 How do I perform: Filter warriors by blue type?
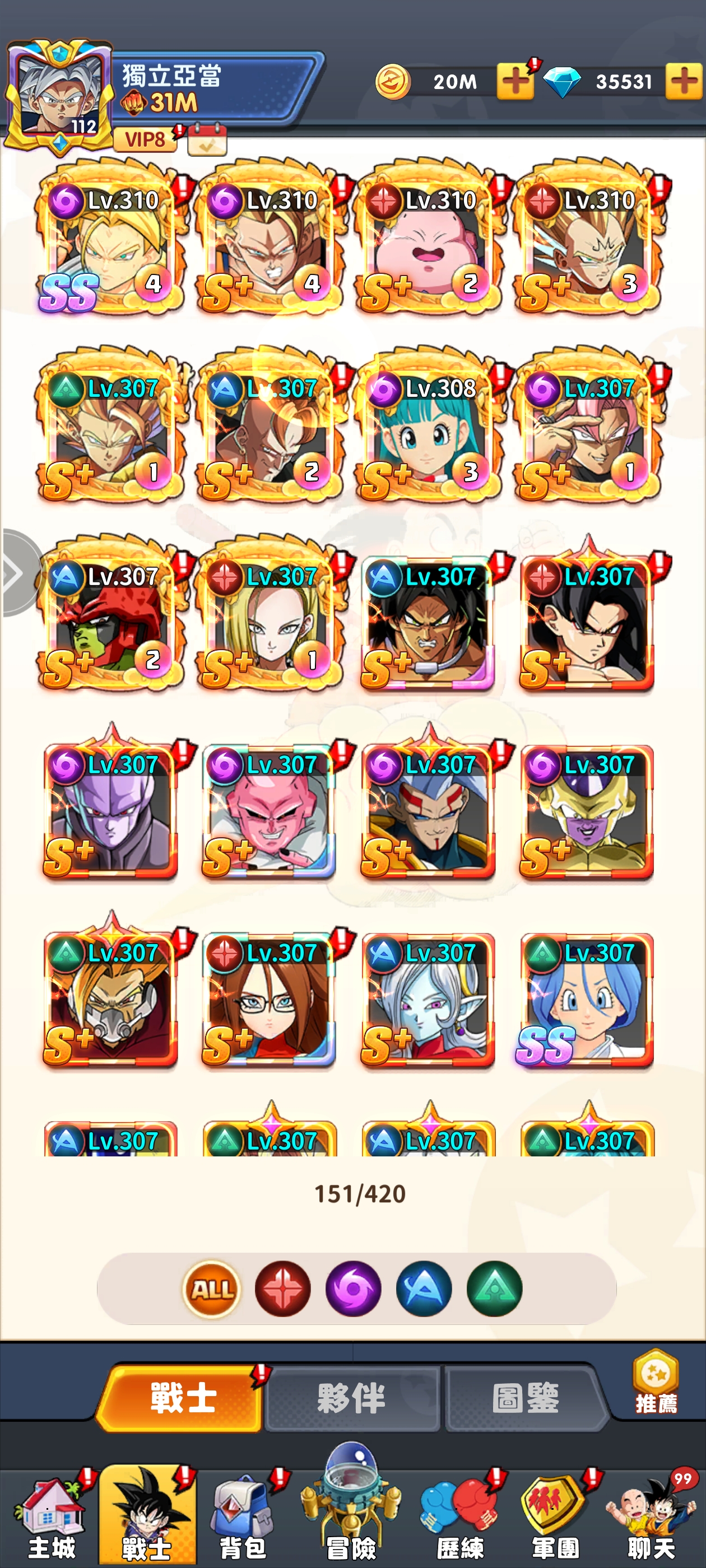[424, 1289]
